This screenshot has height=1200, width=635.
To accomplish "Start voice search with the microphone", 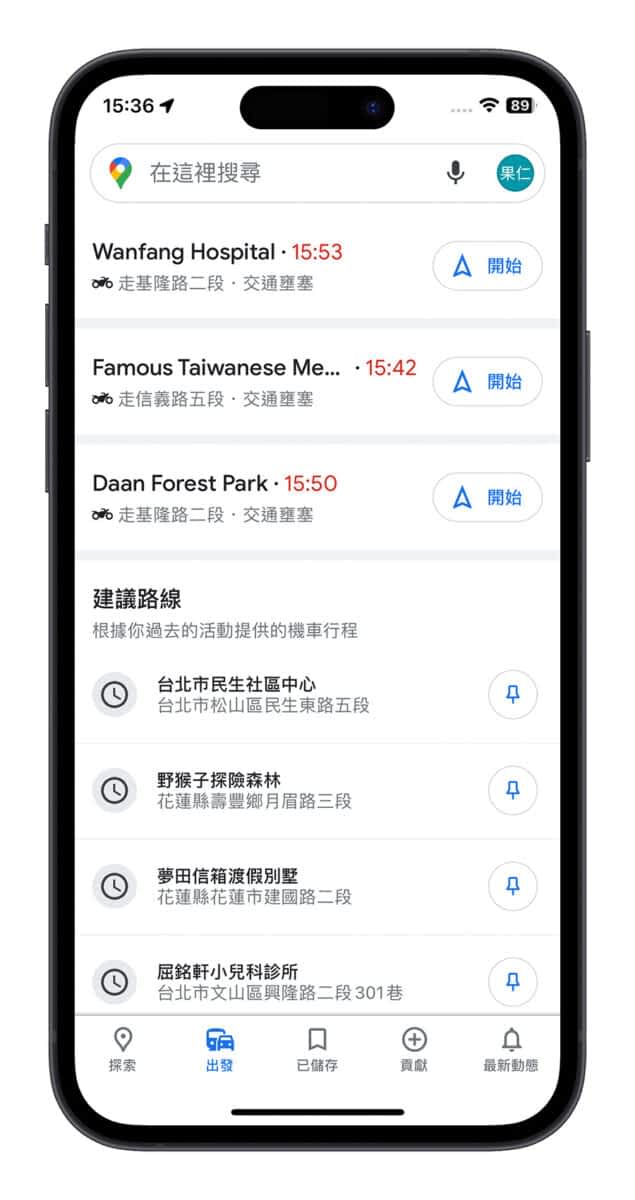I will 455,173.
